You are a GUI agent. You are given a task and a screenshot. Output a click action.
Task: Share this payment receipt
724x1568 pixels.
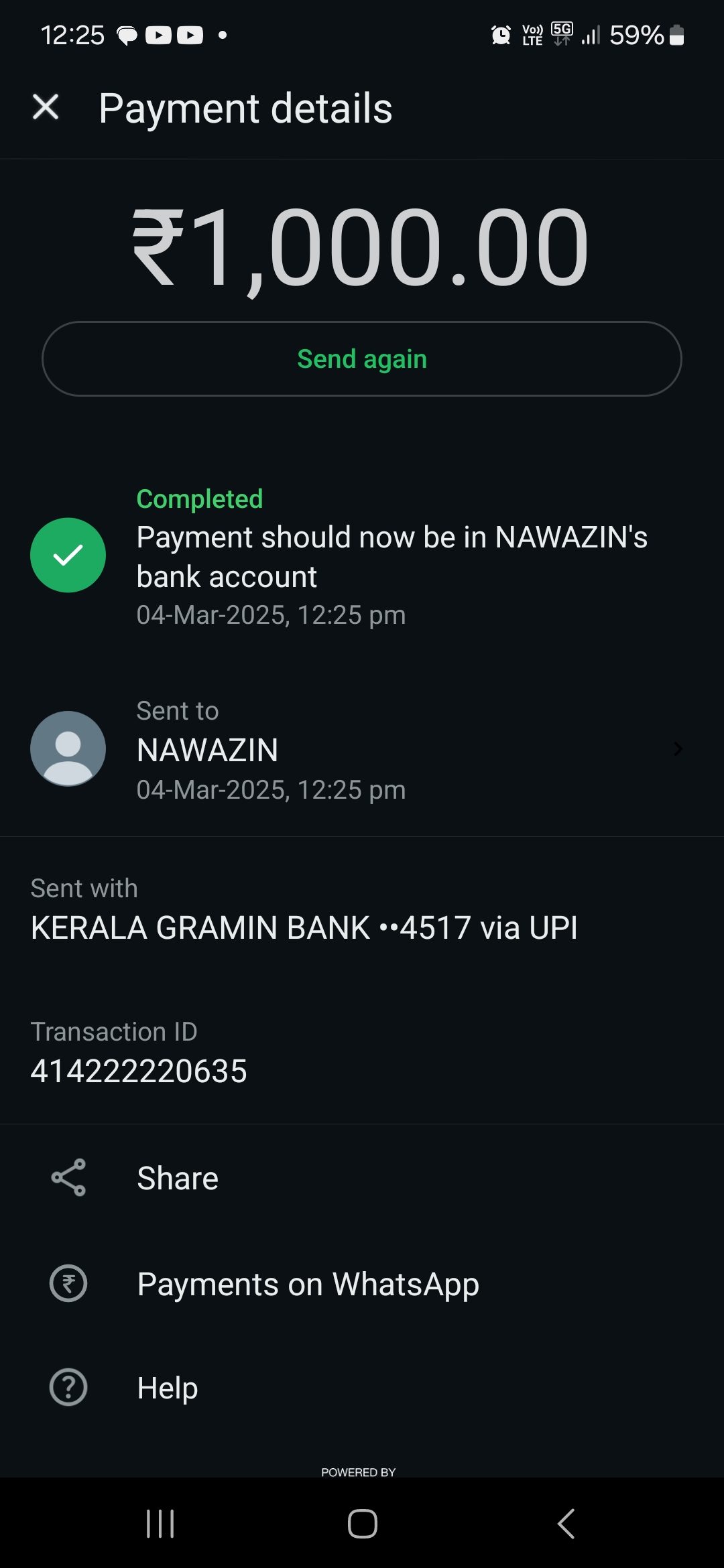[178, 1178]
